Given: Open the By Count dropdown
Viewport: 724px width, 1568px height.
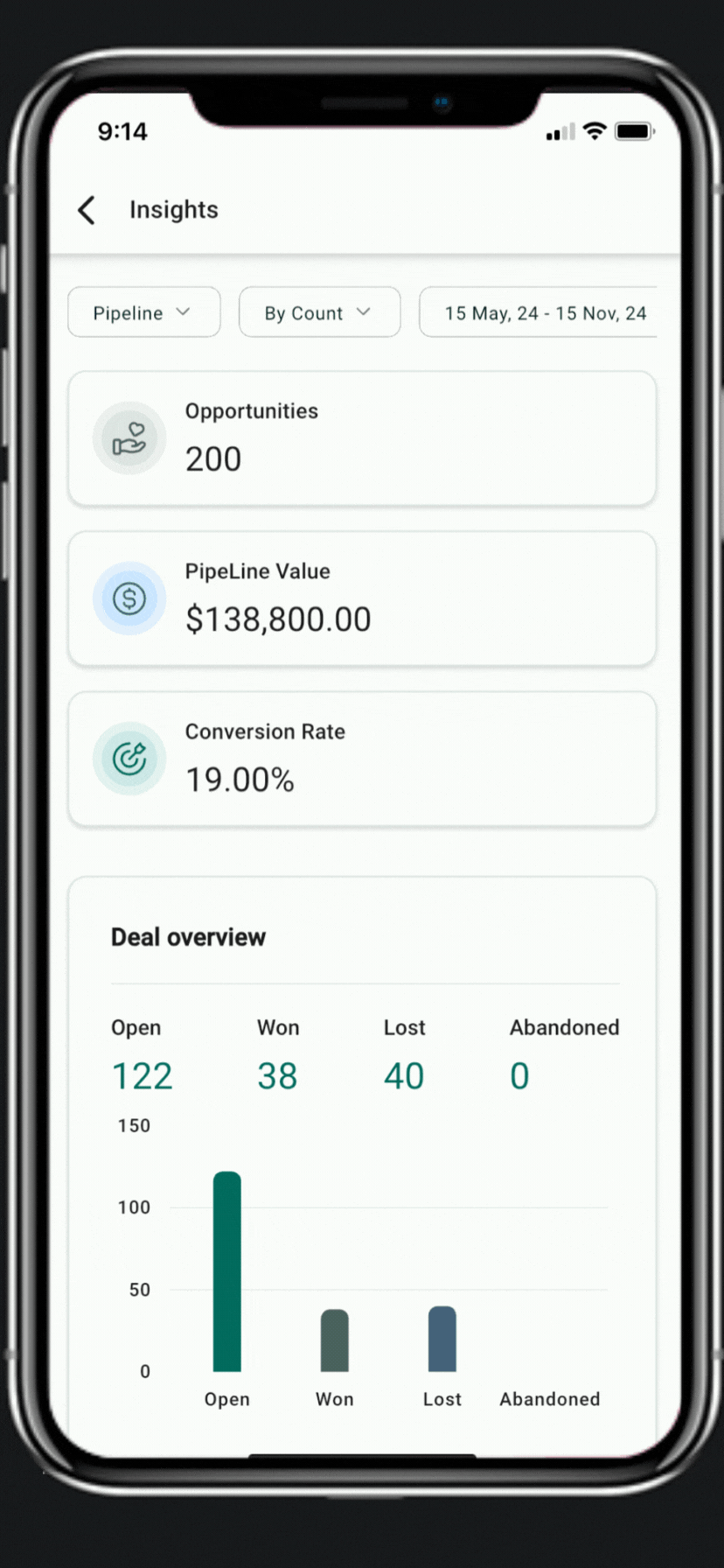Looking at the screenshot, I should point(319,312).
